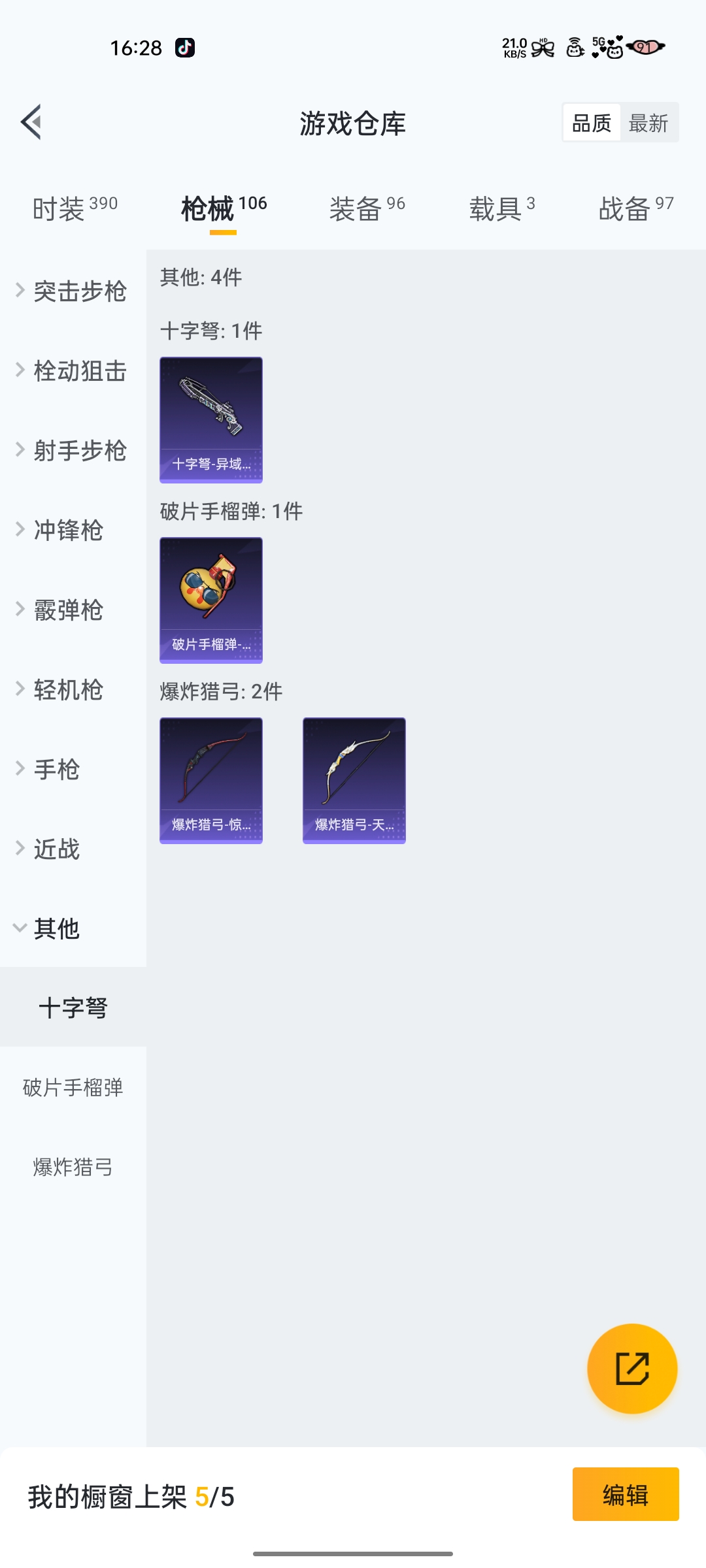Expand the 霰弹枪 category

coord(65,610)
